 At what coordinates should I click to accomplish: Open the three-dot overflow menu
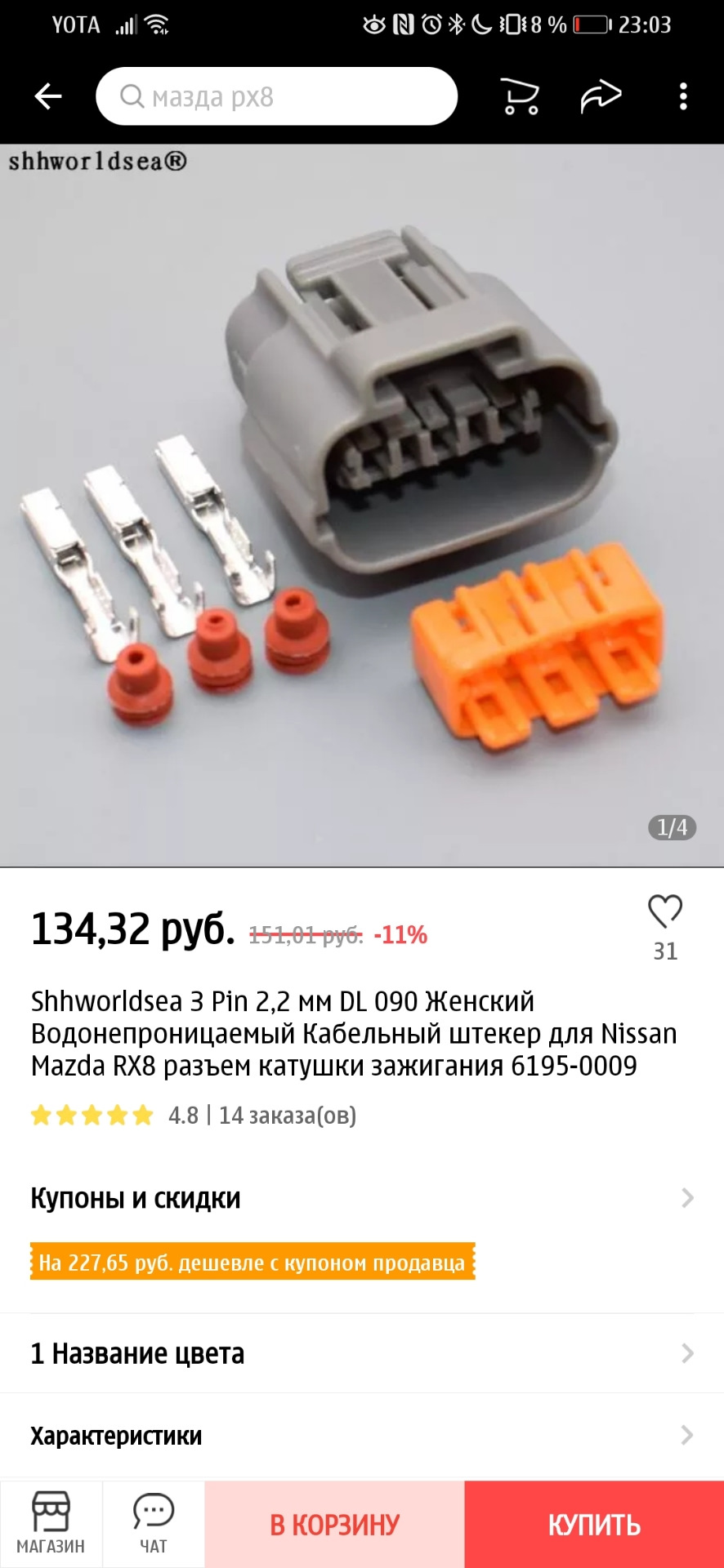pos(683,96)
